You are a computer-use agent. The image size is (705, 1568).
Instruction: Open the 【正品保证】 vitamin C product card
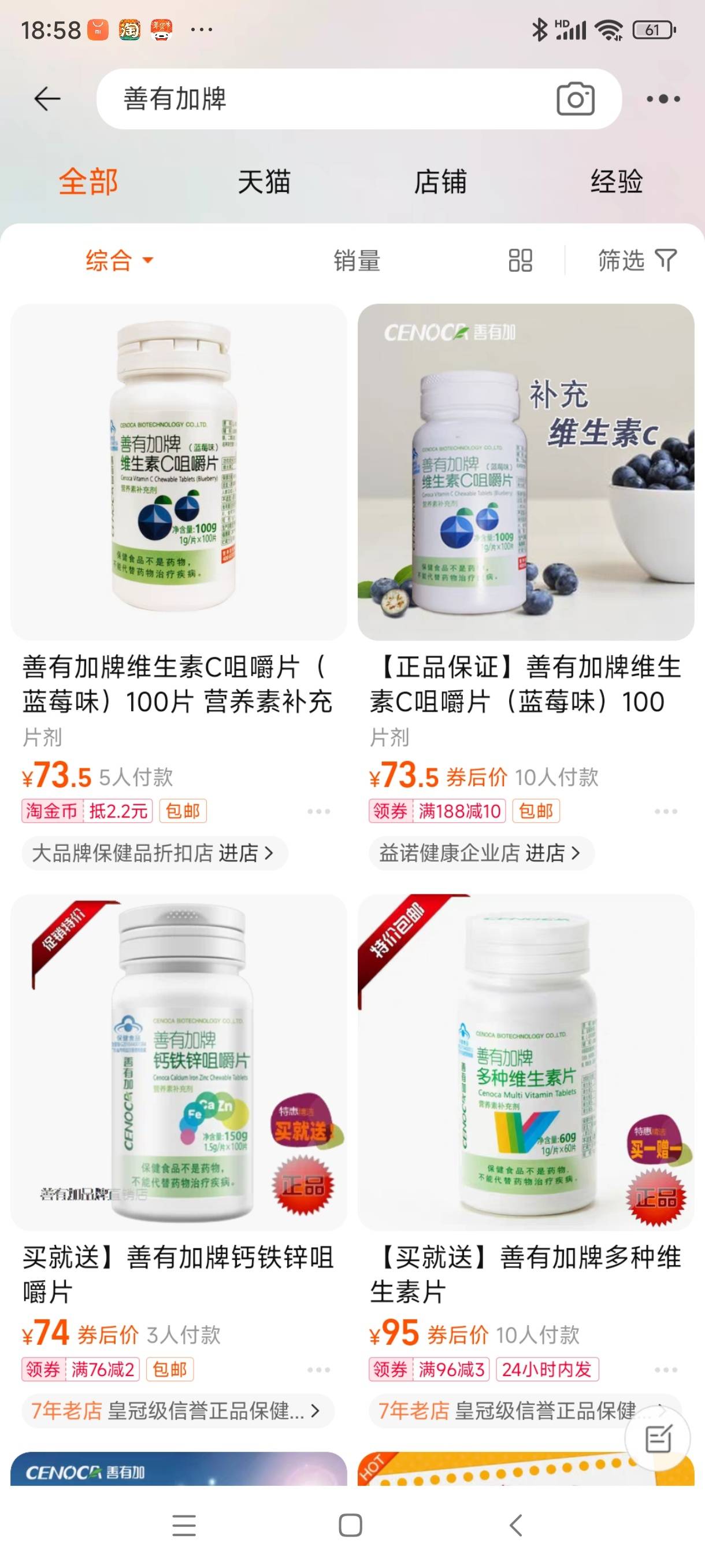[x=525, y=472]
